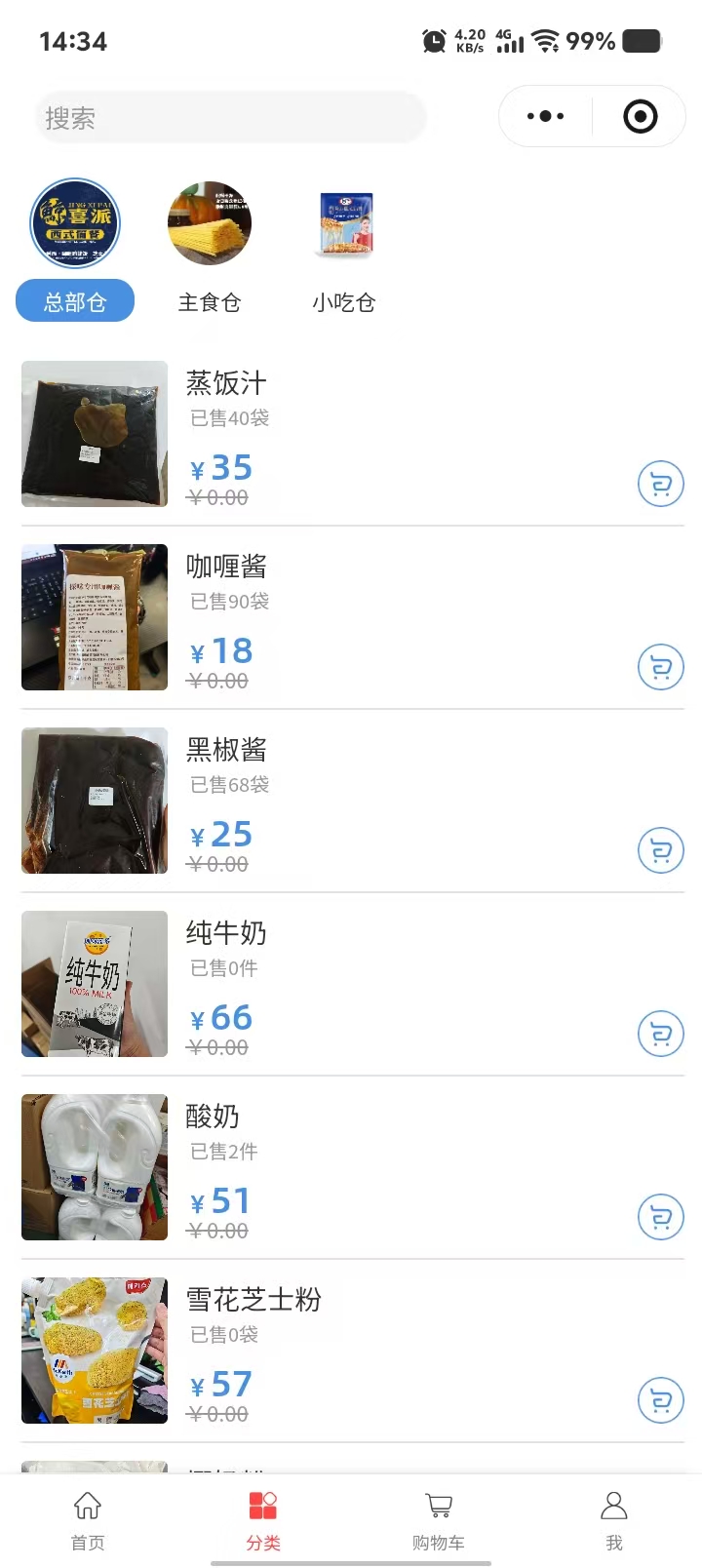Tap the 搜索 search field
702x1568 pixels.
230,118
